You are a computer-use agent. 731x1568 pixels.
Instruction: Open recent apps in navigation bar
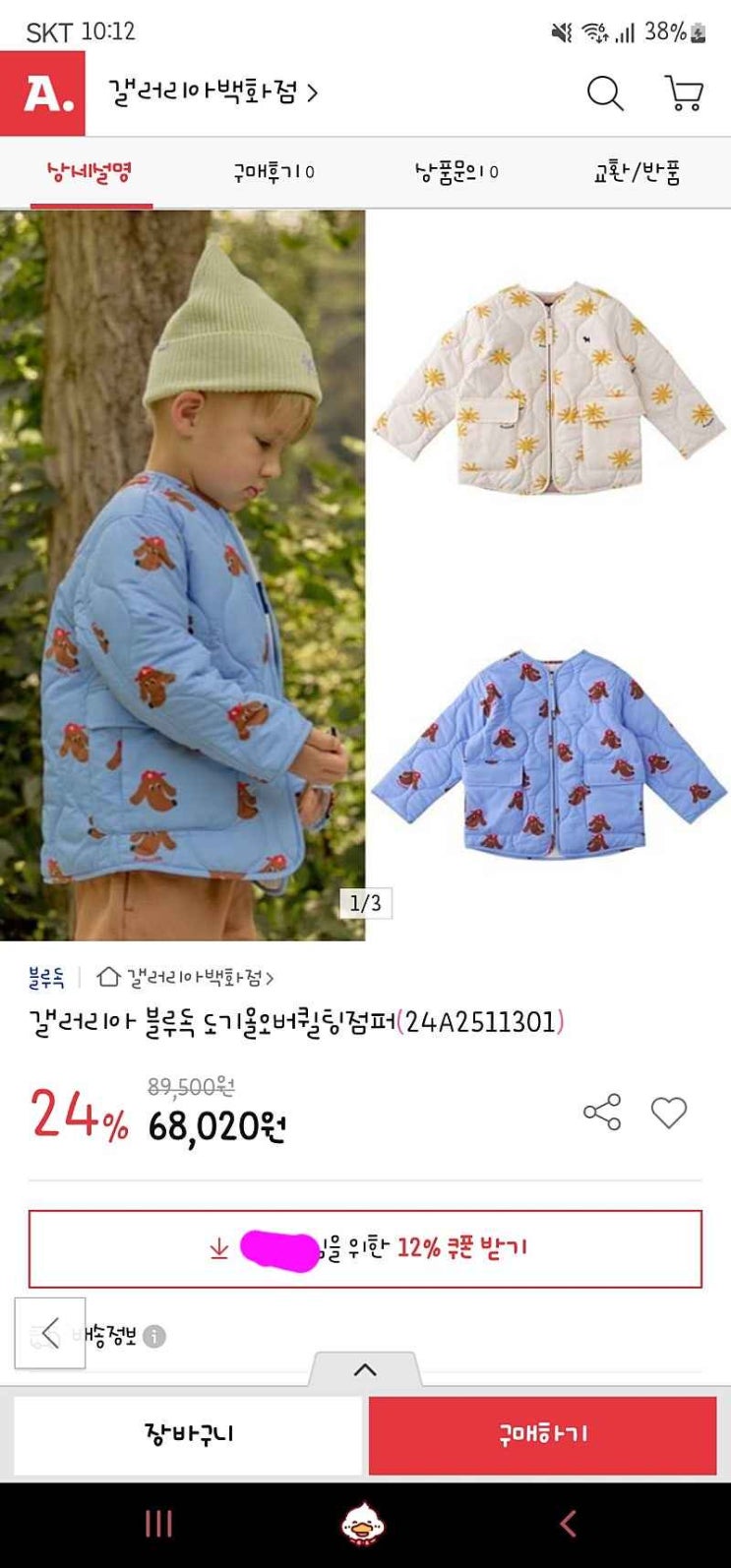click(158, 1524)
